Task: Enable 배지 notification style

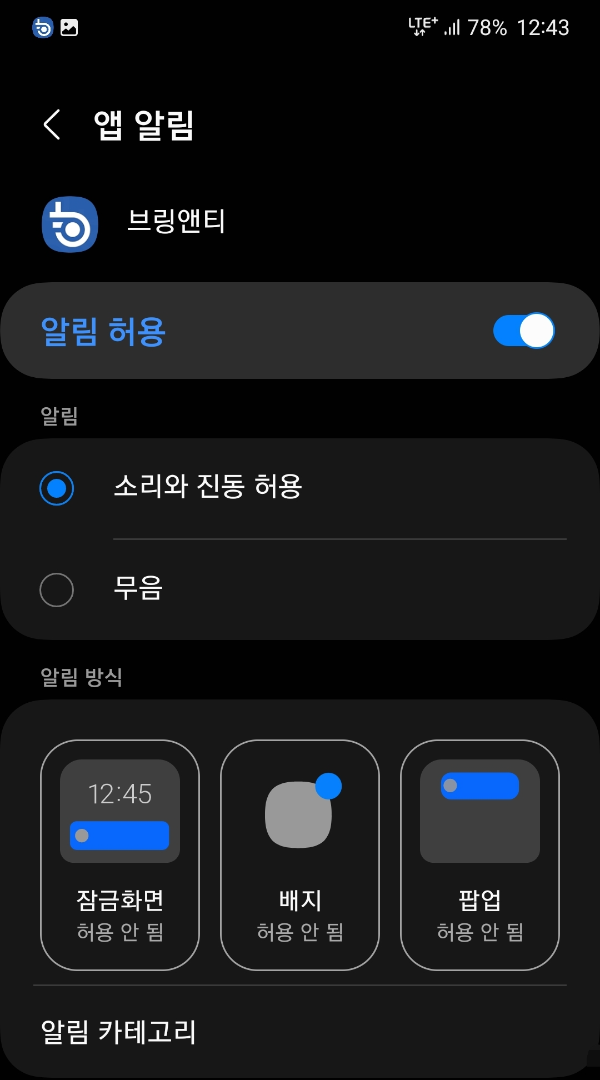Action: click(x=300, y=854)
